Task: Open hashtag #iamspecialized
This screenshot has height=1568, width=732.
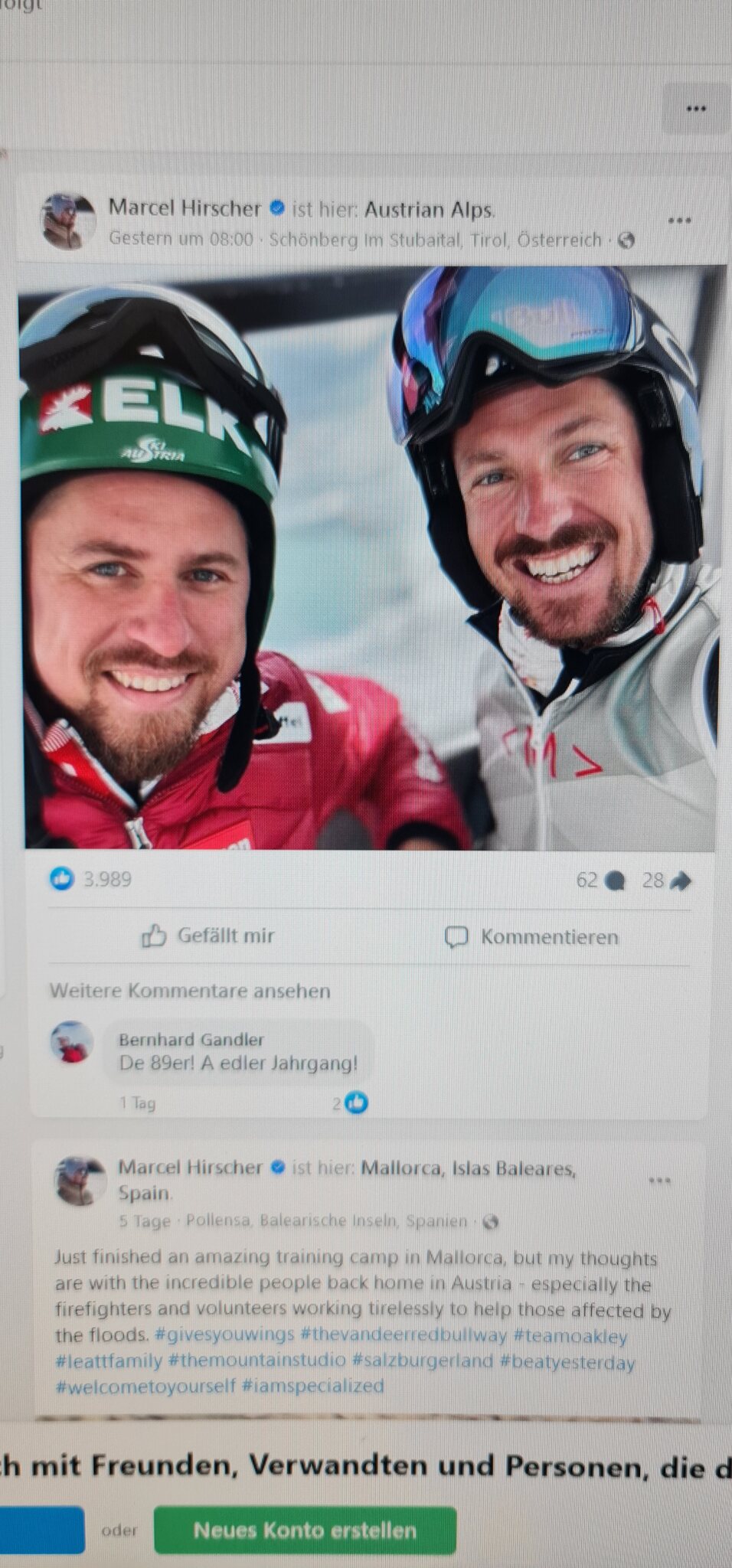Action: [312, 1386]
